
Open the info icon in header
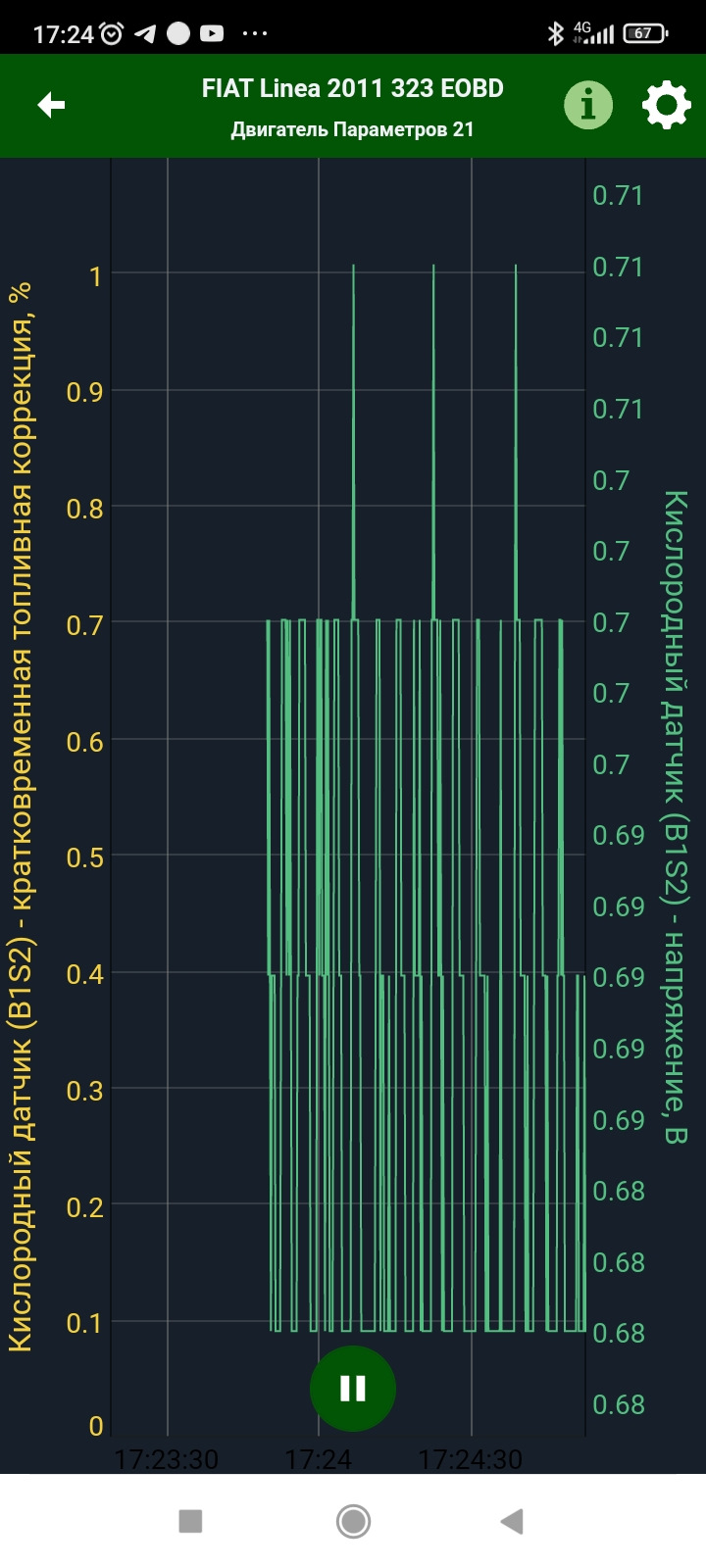click(x=588, y=105)
